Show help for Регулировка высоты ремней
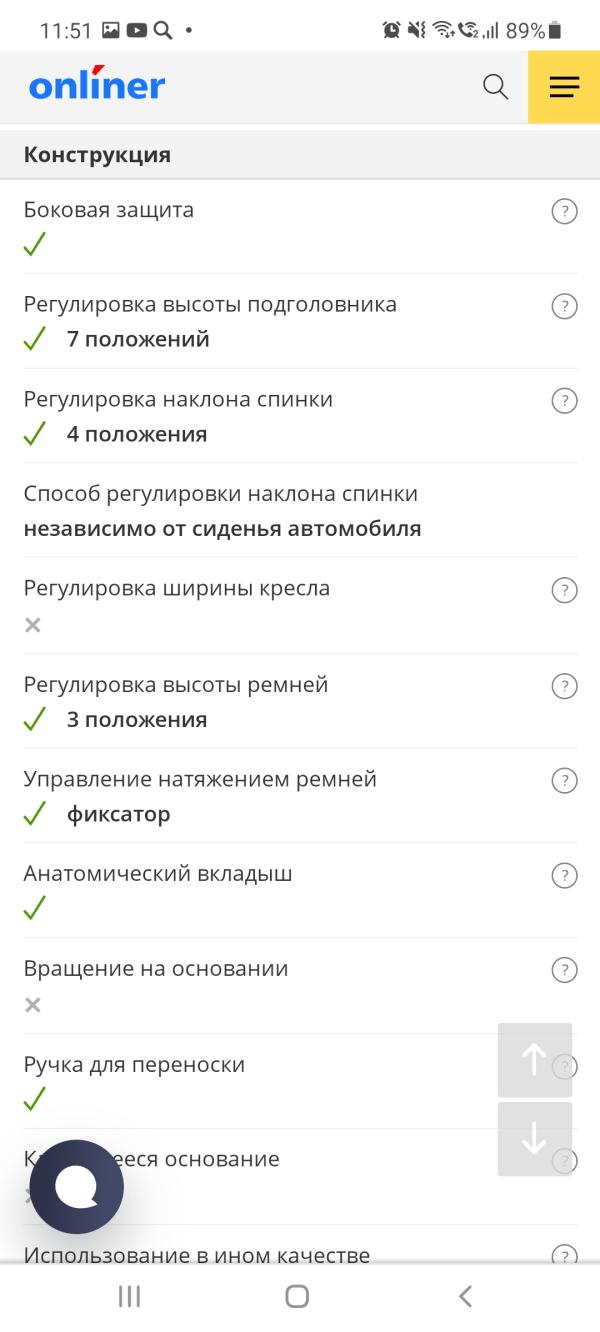This screenshot has height=1332, width=600. pos(565,686)
